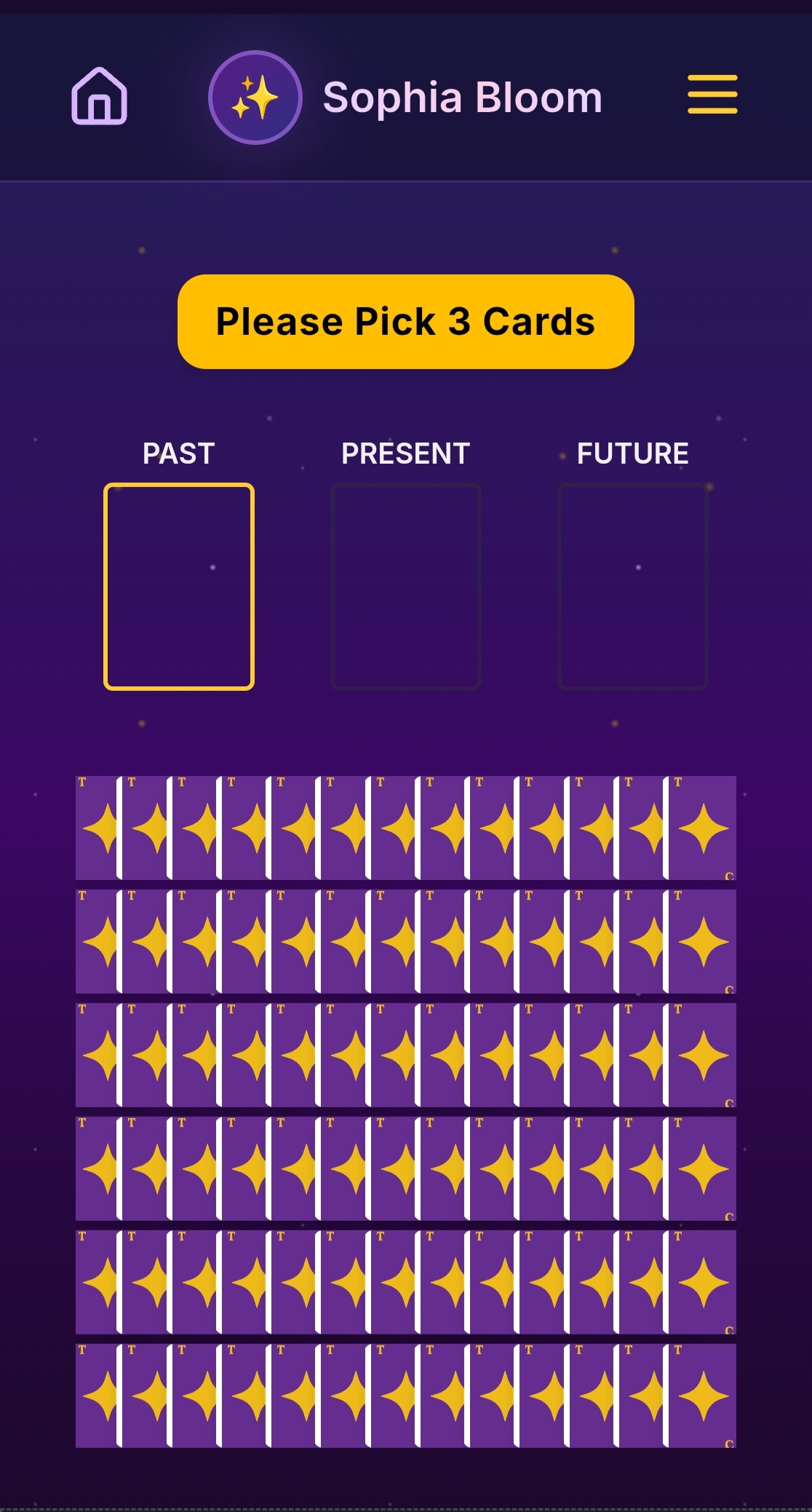
Task: Select the highlighted Past card slot
Action: (179, 586)
